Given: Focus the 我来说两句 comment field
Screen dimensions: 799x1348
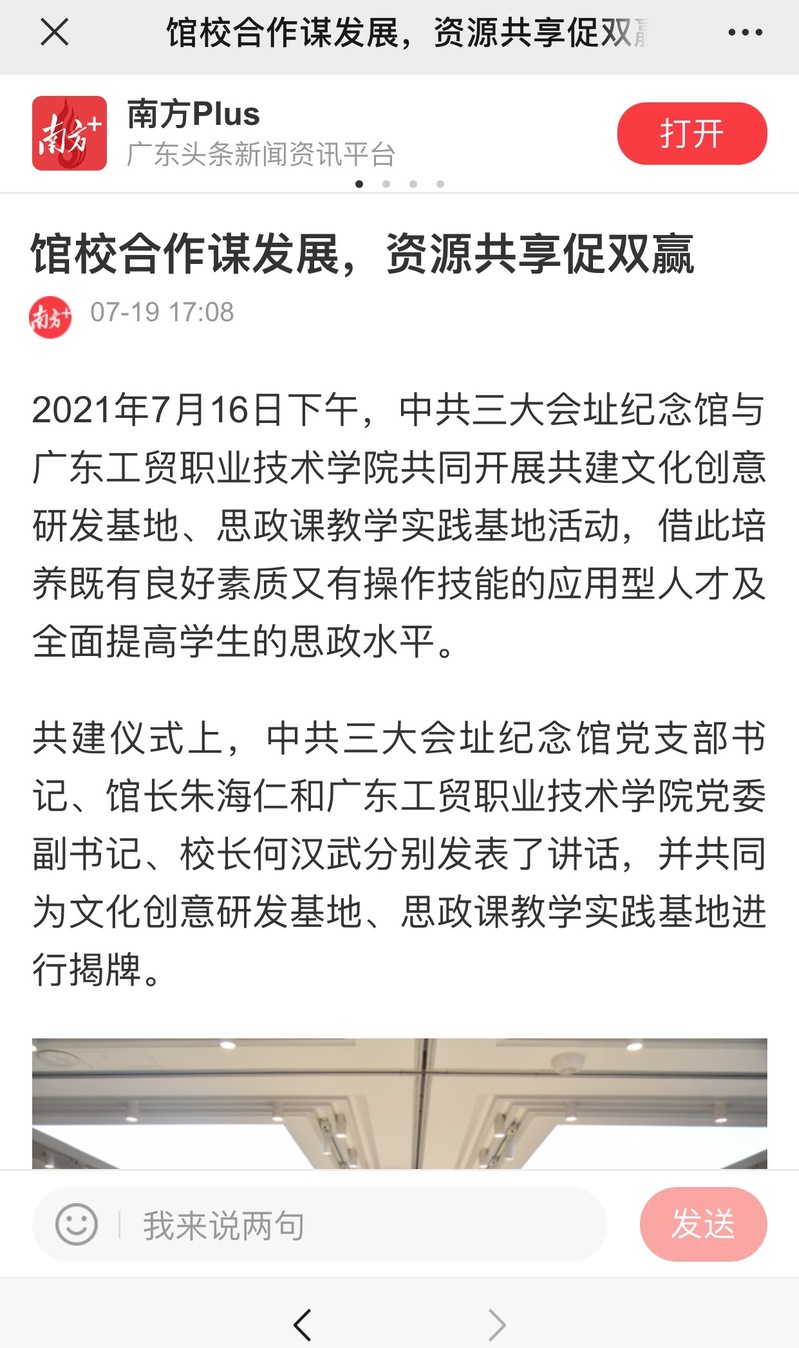Looking at the screenshot, I should point(360,1225).
